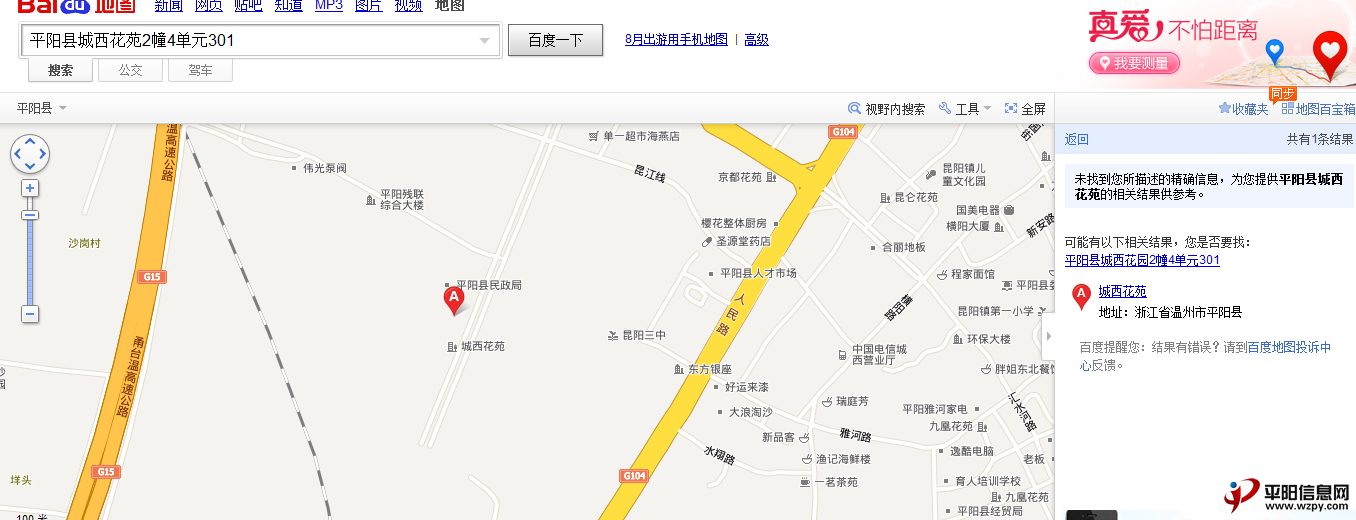Switch to the 驾车 tab
The image size is (1356, 520).
200,71
